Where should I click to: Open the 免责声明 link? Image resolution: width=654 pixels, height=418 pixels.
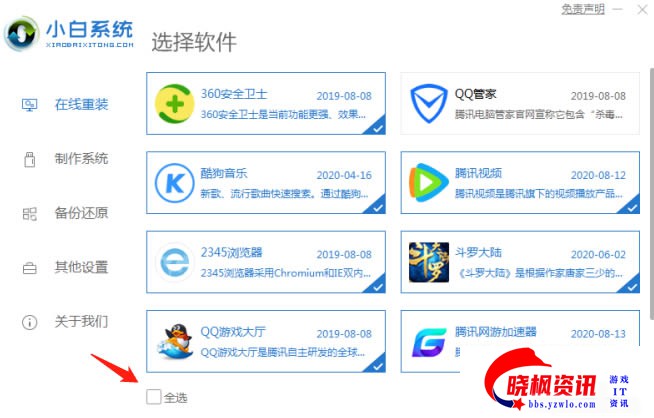582,8
